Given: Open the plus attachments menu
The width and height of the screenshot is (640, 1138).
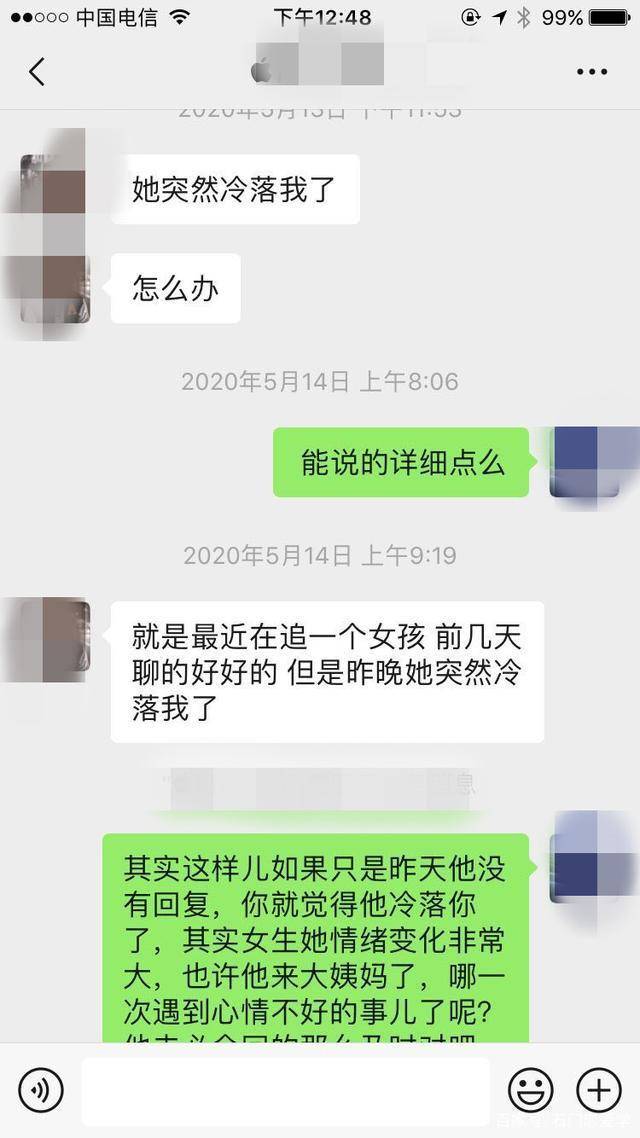Looking at the screenshot, I should coord(599,1090).
